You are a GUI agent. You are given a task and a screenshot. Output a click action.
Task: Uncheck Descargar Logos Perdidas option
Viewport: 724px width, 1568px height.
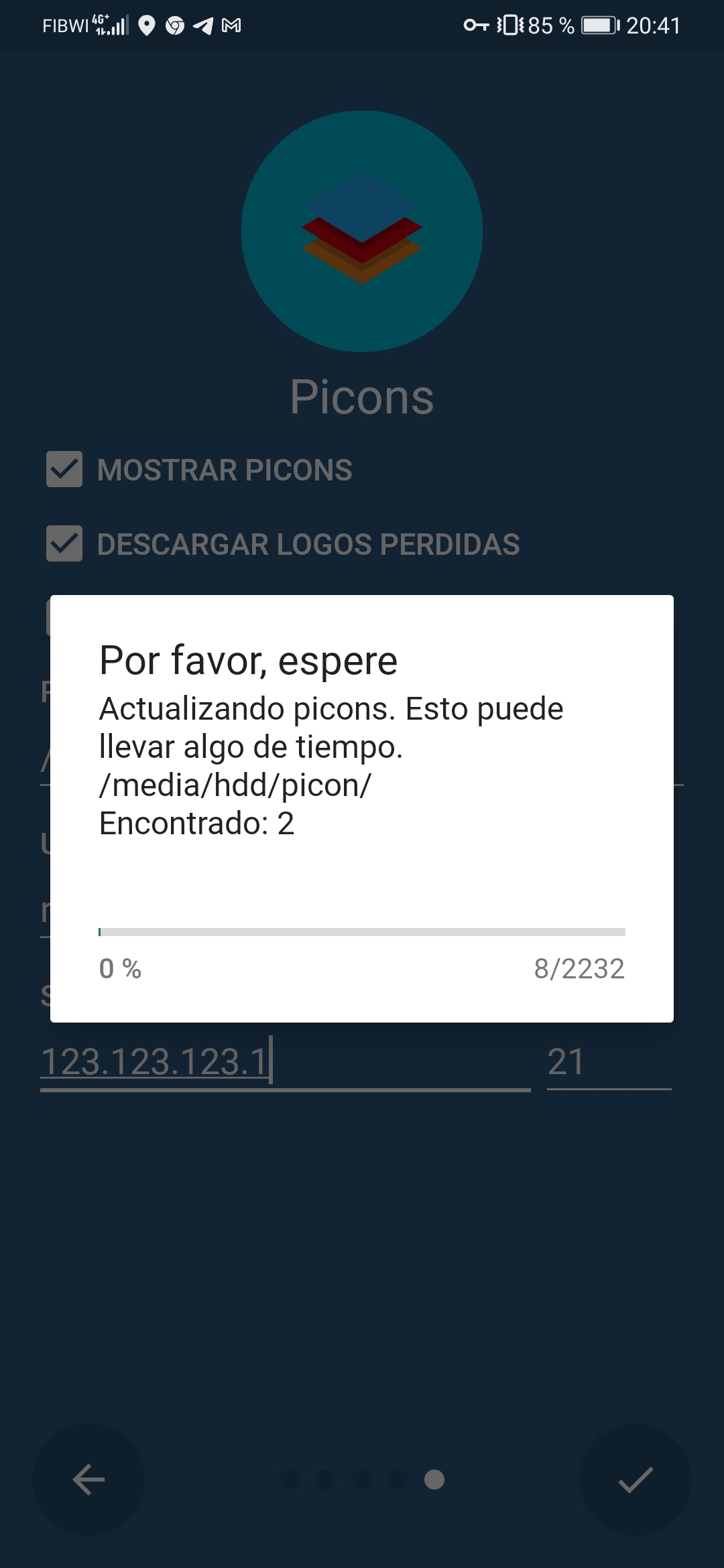tap(64, 543)
